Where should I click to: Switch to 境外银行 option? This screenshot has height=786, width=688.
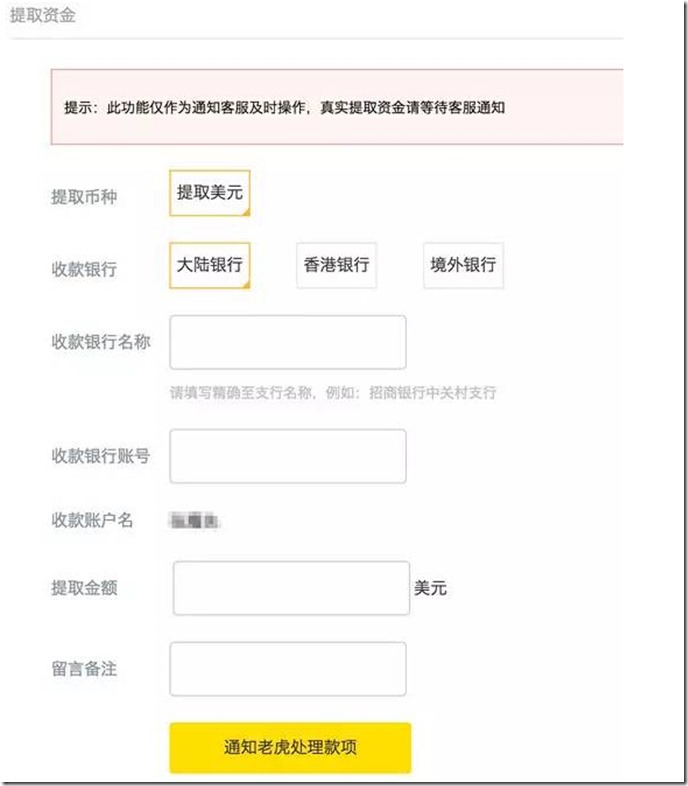pos(463,265)
